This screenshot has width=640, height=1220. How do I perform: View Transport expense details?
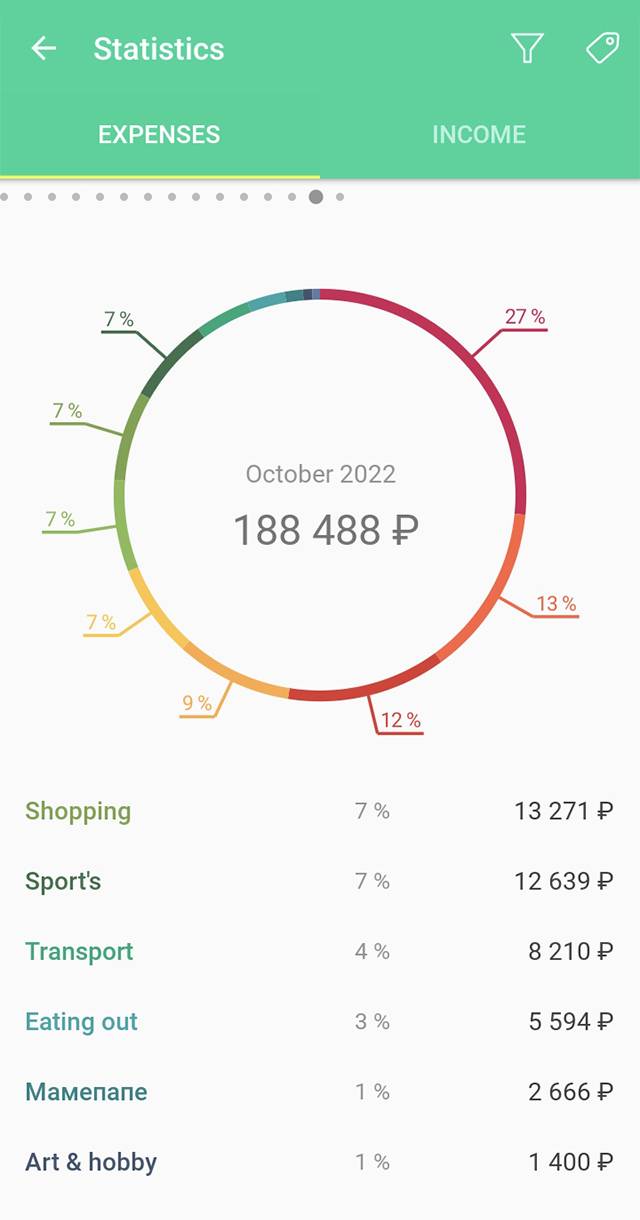(x=320, y=951)
